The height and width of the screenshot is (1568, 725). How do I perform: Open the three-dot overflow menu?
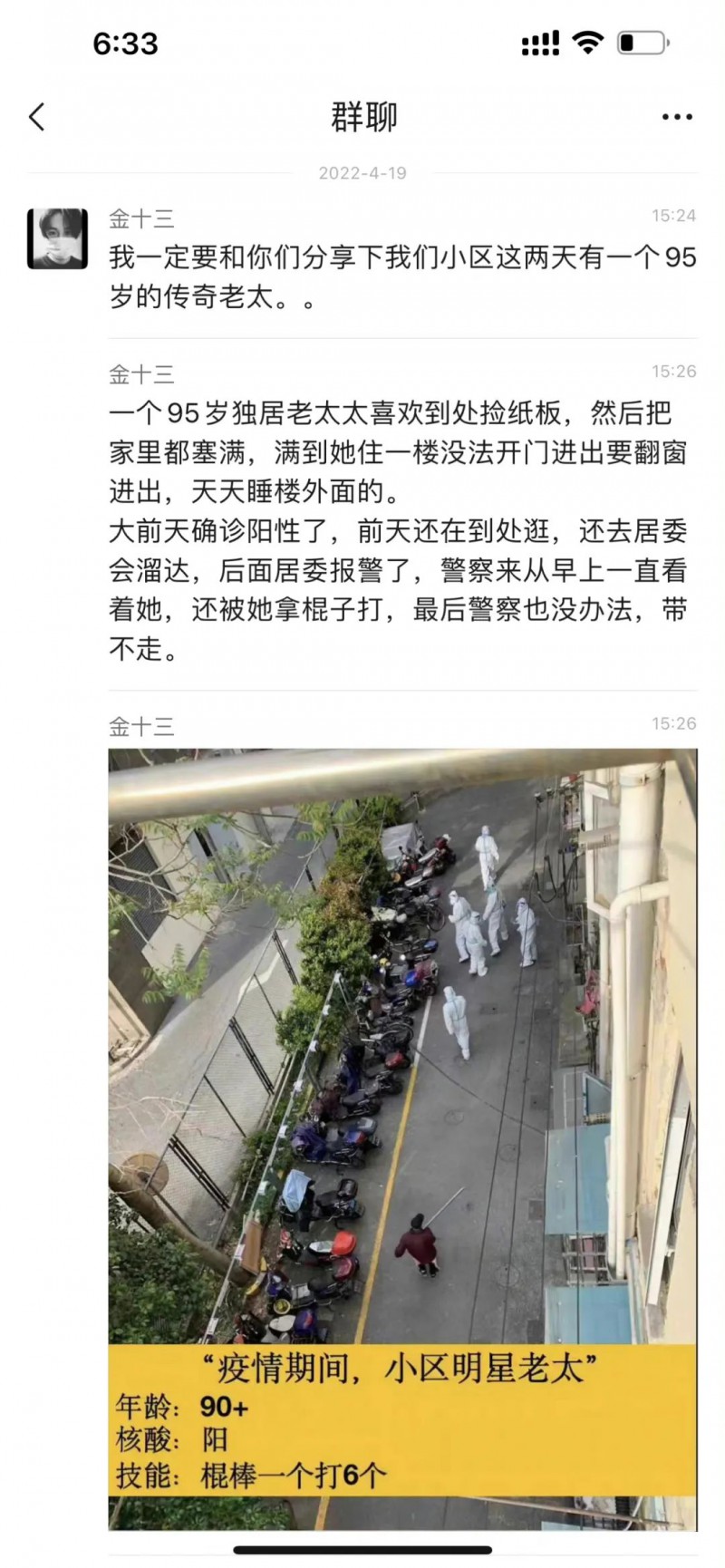(677, 117)
